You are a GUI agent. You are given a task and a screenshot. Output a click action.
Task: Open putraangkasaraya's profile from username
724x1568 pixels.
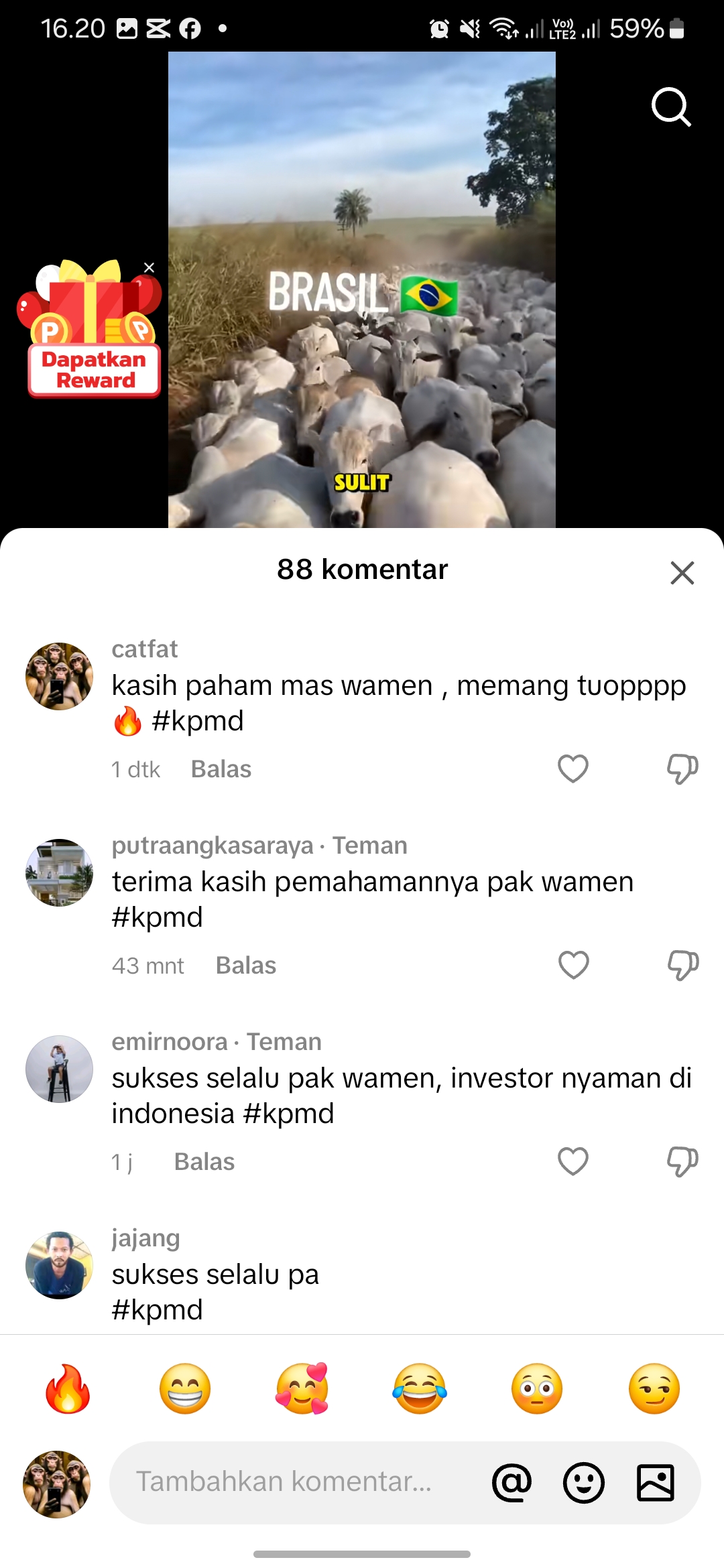click(x=213, y=846)
